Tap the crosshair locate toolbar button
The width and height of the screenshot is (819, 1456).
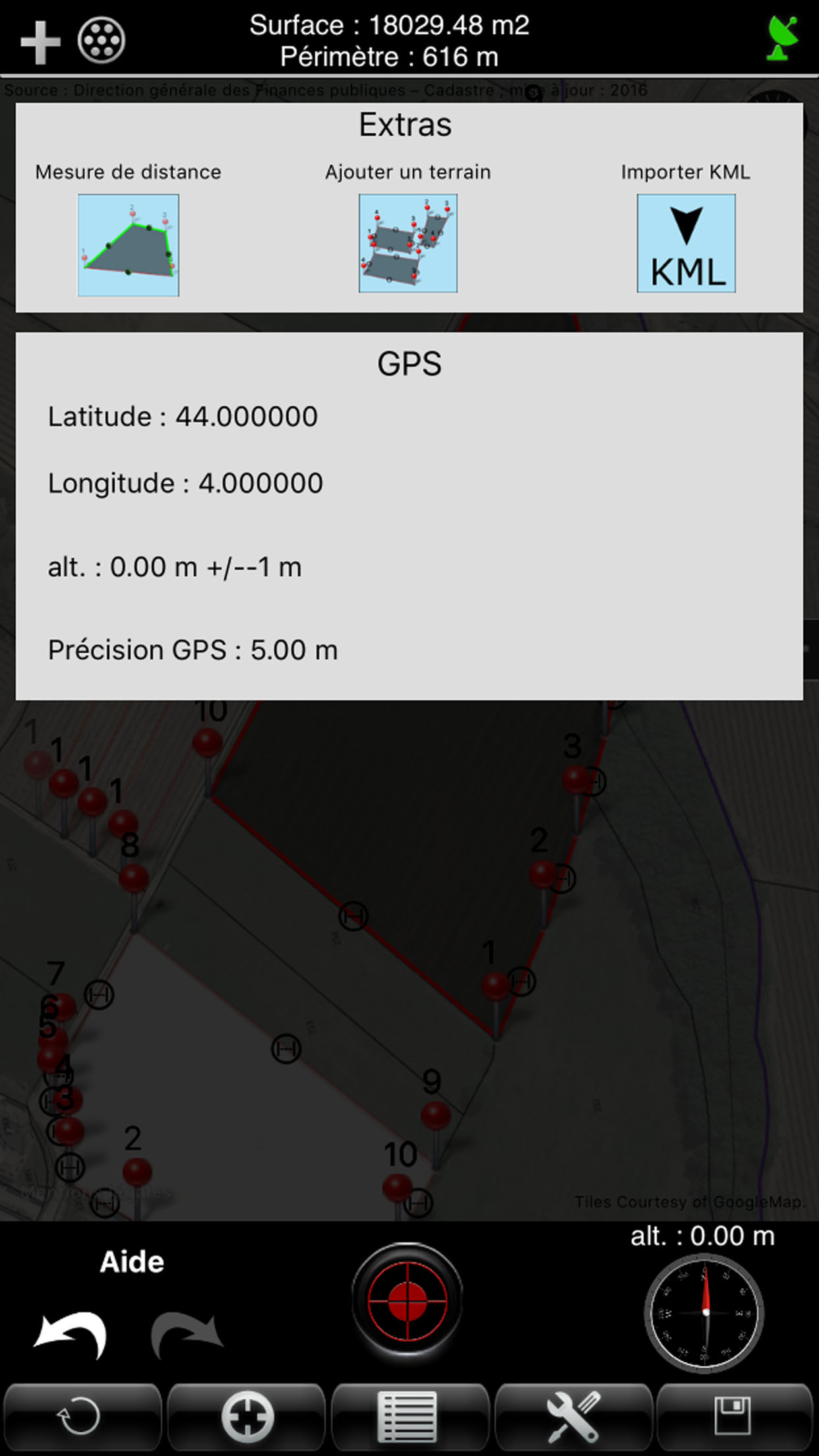point(247,1416)
